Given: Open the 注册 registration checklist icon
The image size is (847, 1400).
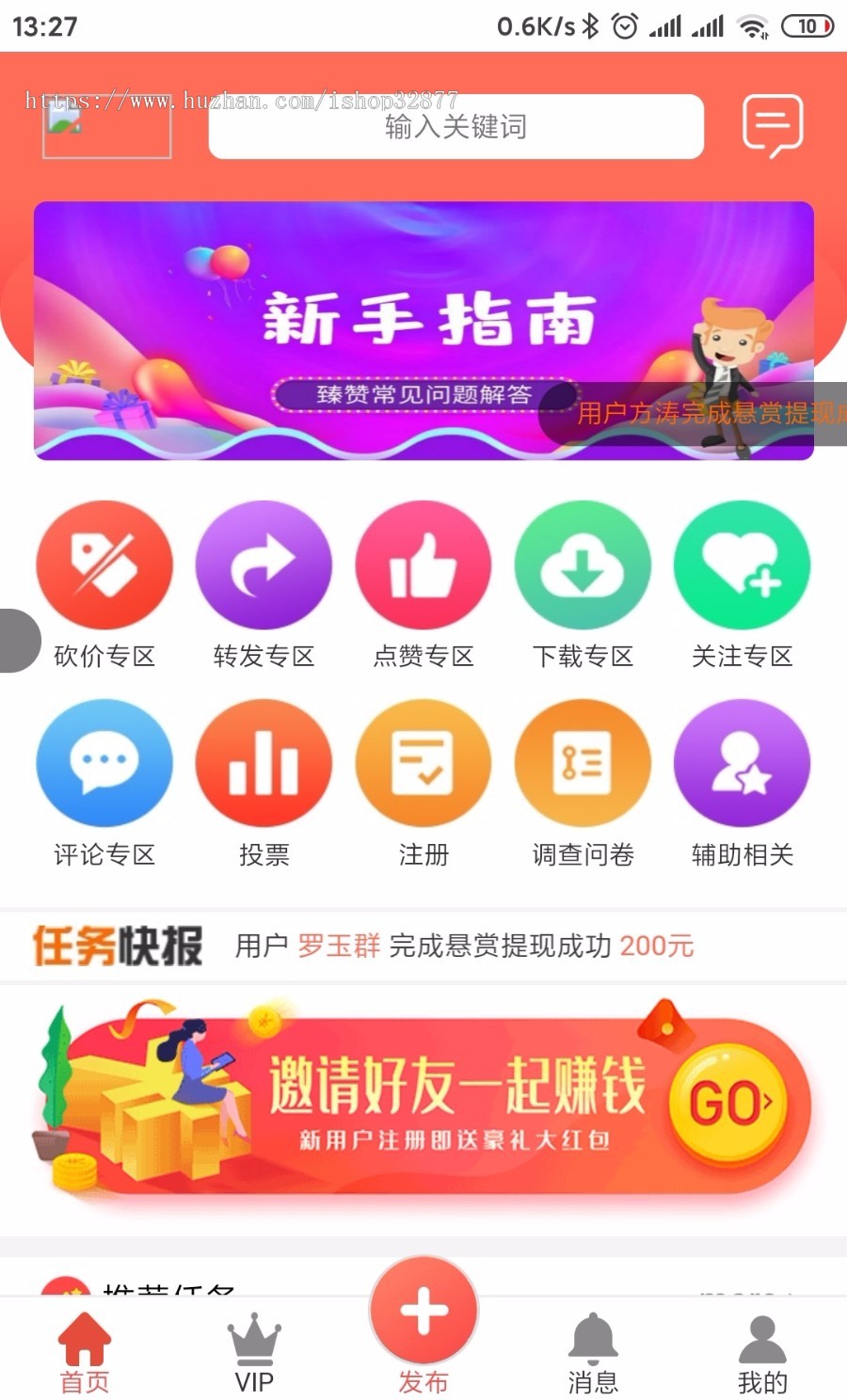Looking at the screenshot, I should click(x=423, y=763).
